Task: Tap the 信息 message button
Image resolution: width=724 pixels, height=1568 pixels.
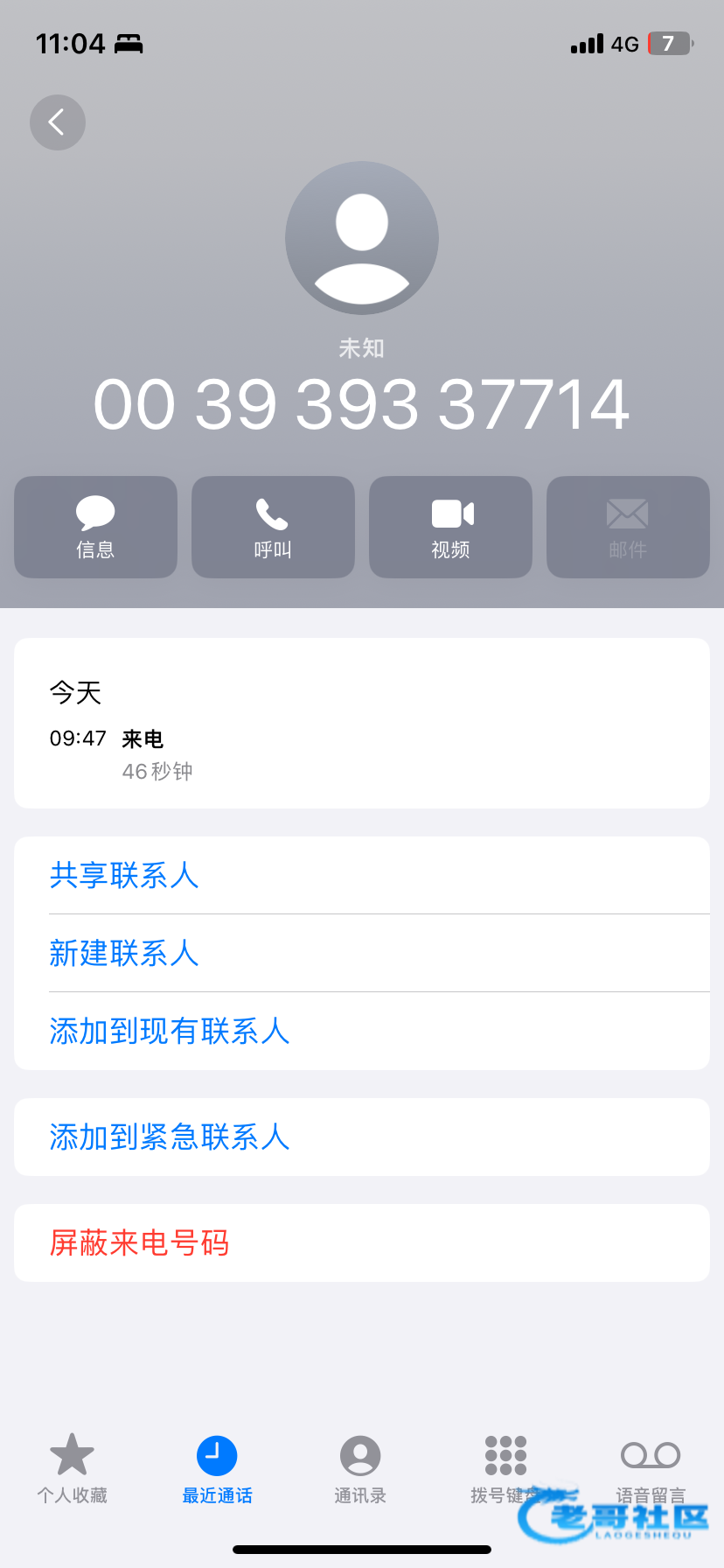Action: pyautogui.click(x=95, y=527)
